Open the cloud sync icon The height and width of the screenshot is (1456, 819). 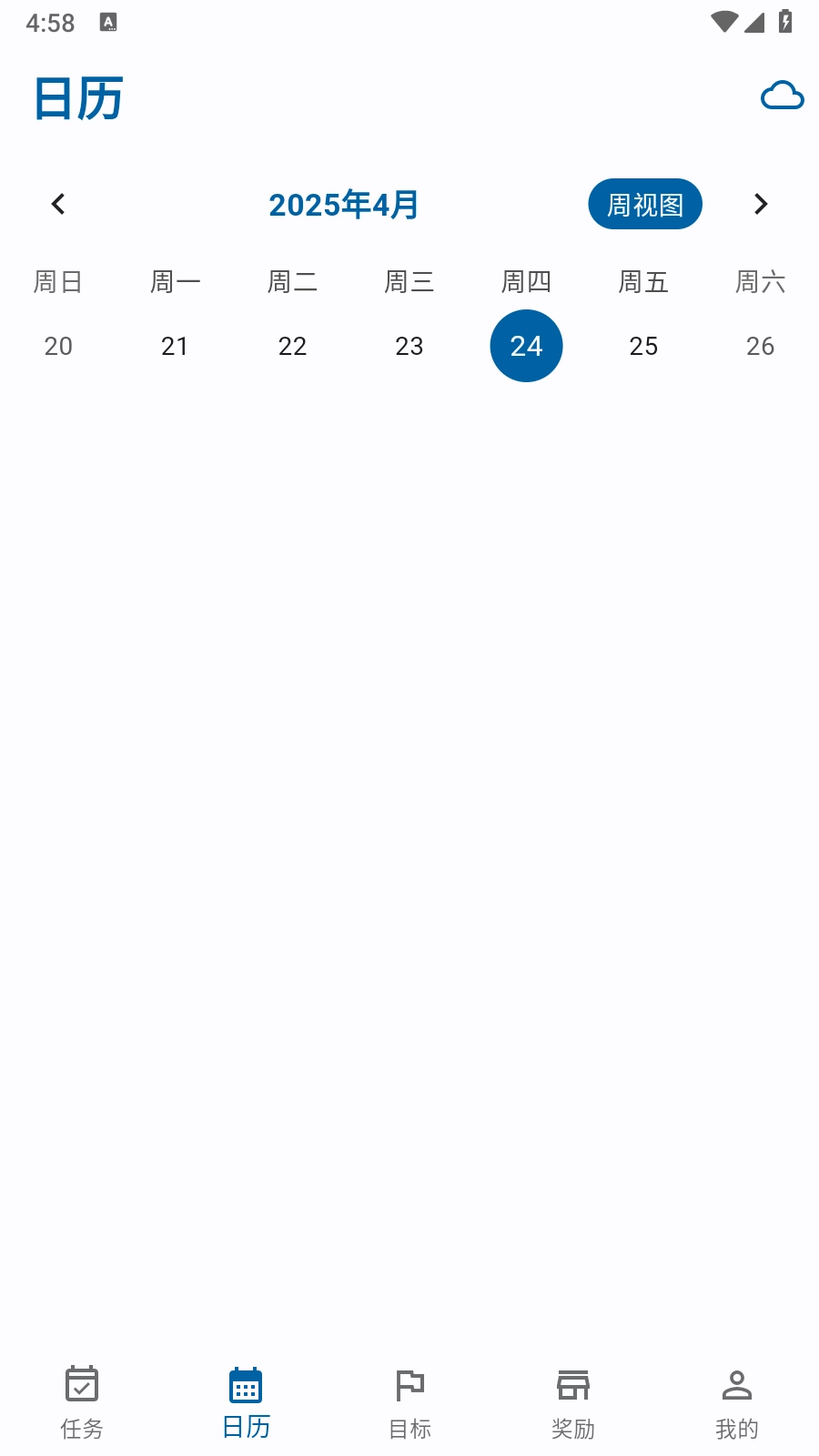pos(782,96)
